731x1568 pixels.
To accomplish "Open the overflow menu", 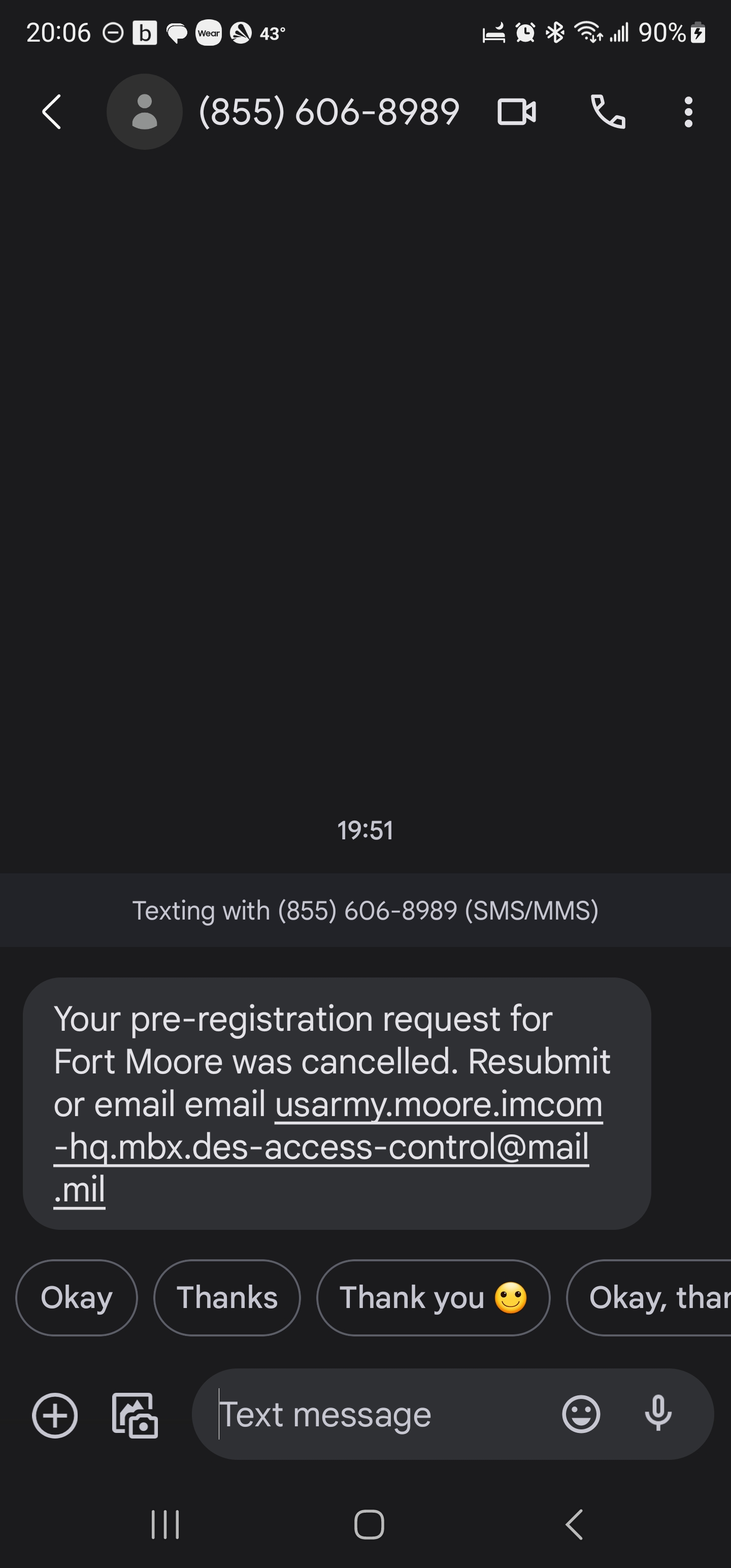I will 688,112.
